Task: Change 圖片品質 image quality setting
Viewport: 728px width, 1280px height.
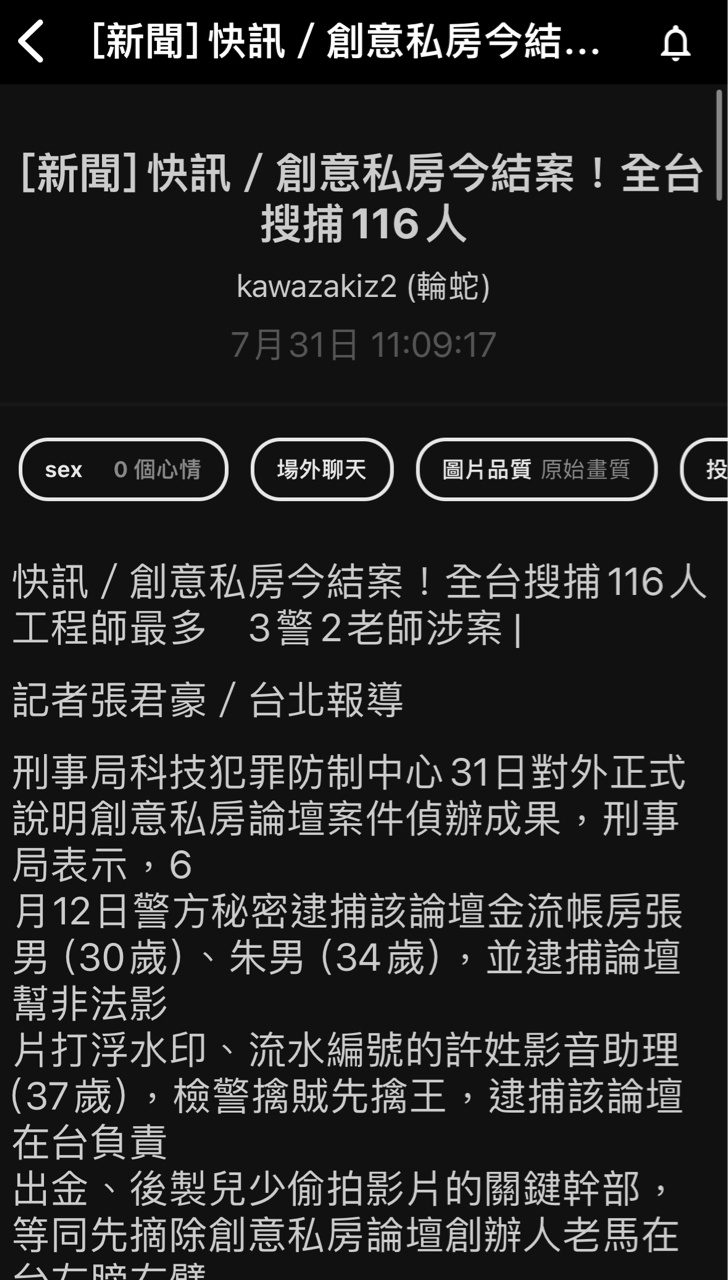Action: pyautogui.click(x=536, y=469)
